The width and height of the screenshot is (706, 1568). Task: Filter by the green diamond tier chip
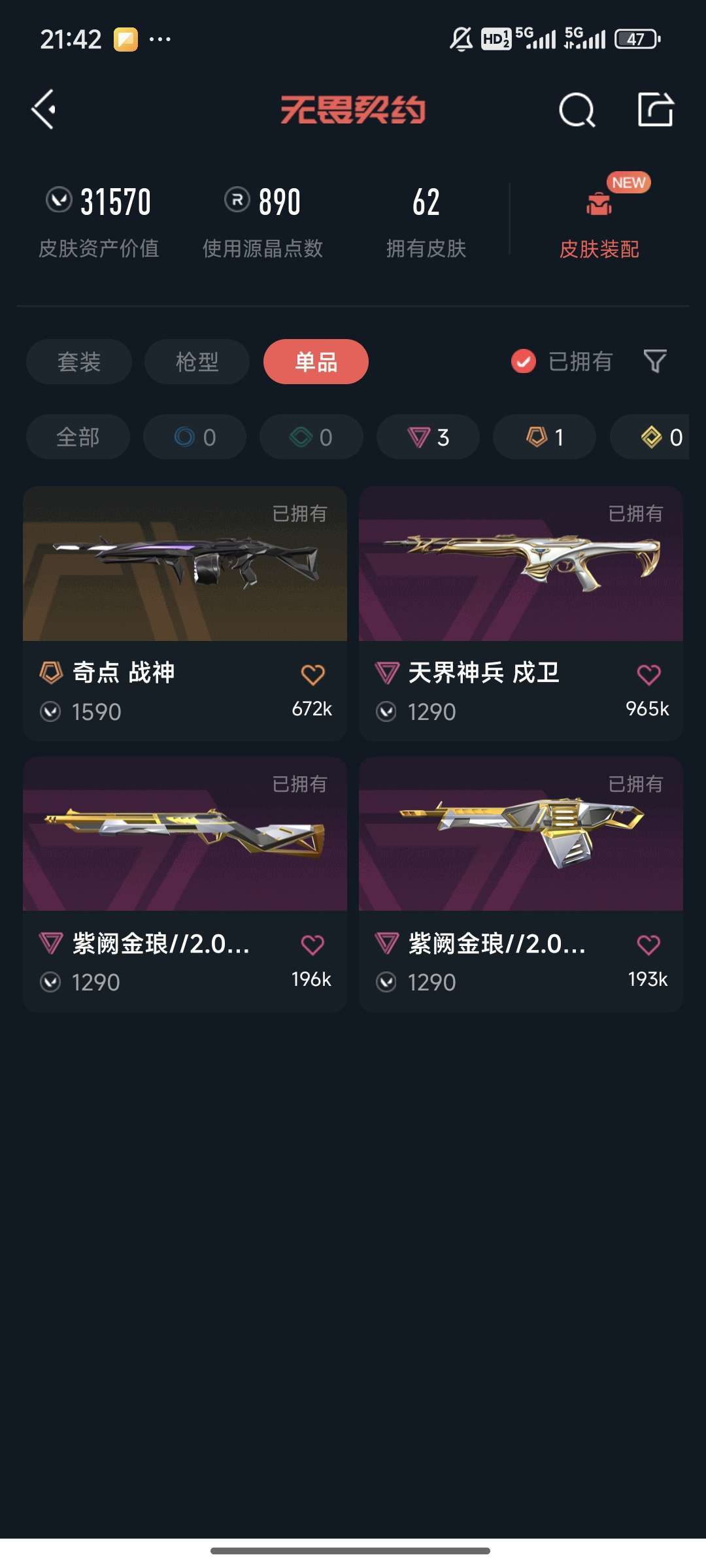pyautogui.click(x=311, y=437)
